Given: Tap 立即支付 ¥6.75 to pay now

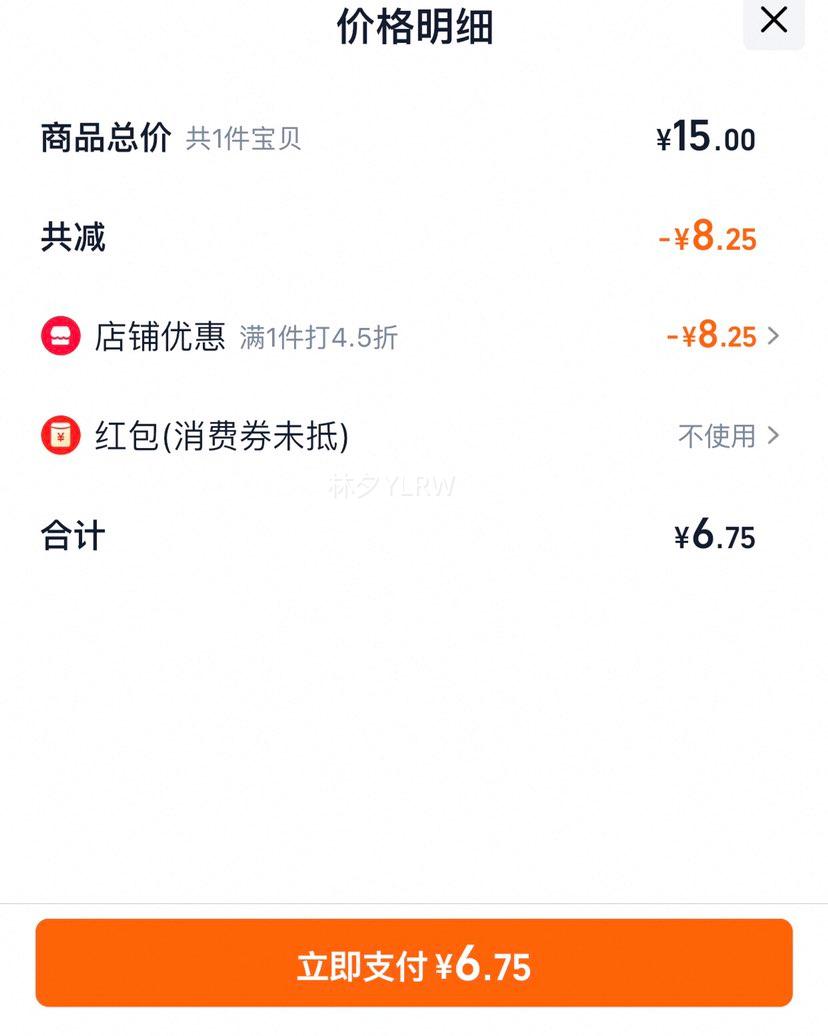Looking at the screenshot, I should point(414,964).
